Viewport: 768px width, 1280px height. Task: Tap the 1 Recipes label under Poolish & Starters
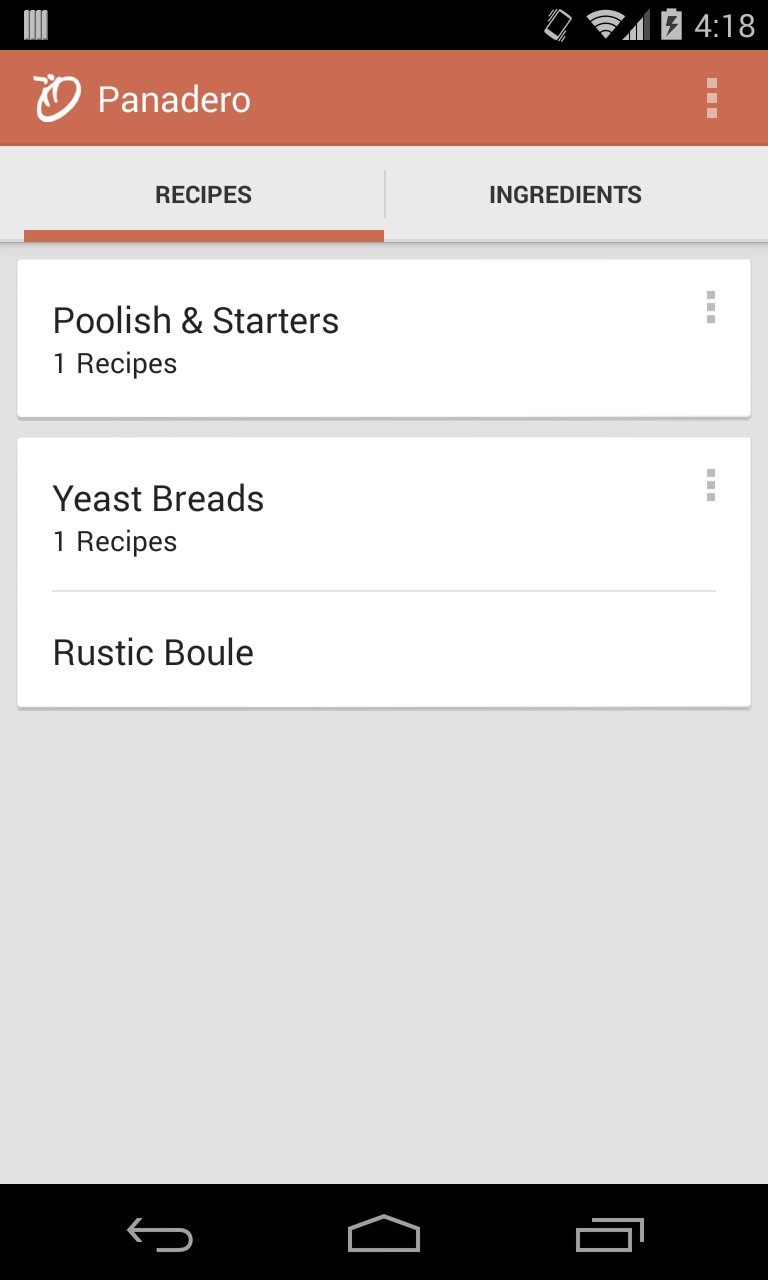tap(114, 363)
